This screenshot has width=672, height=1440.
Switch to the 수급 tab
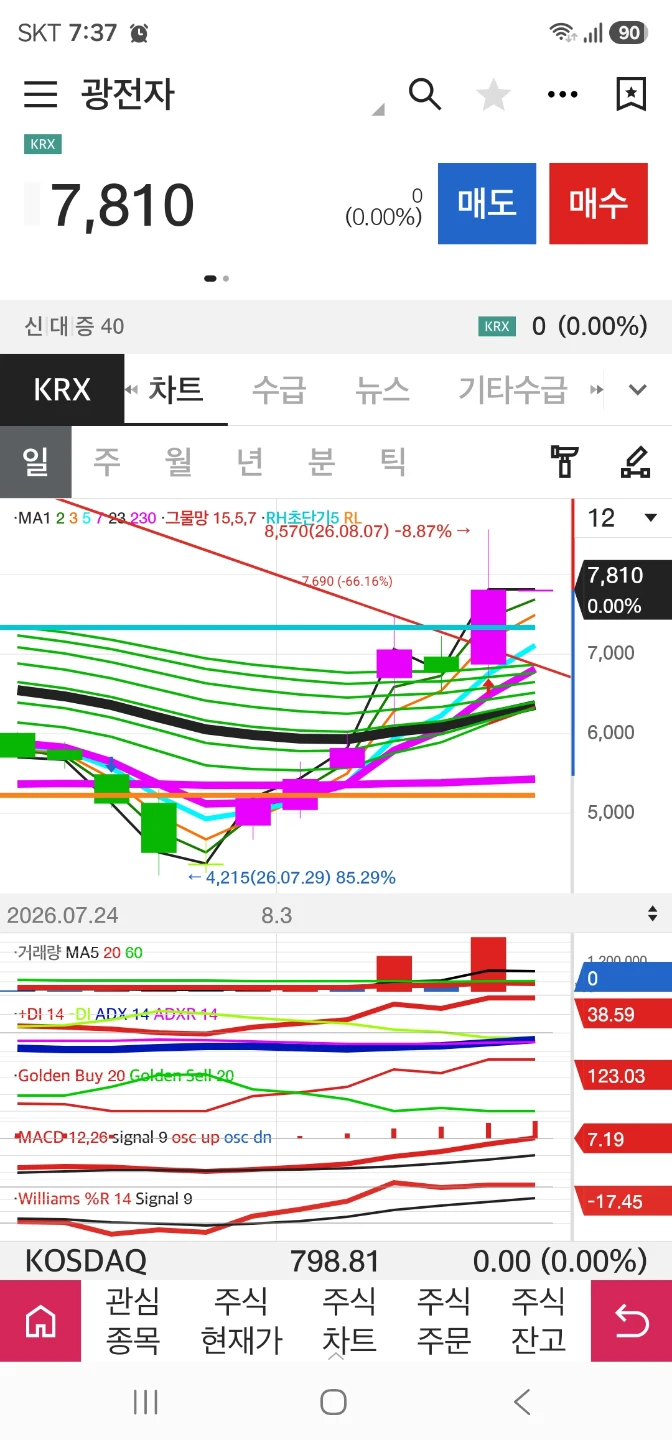coord(279,389)
